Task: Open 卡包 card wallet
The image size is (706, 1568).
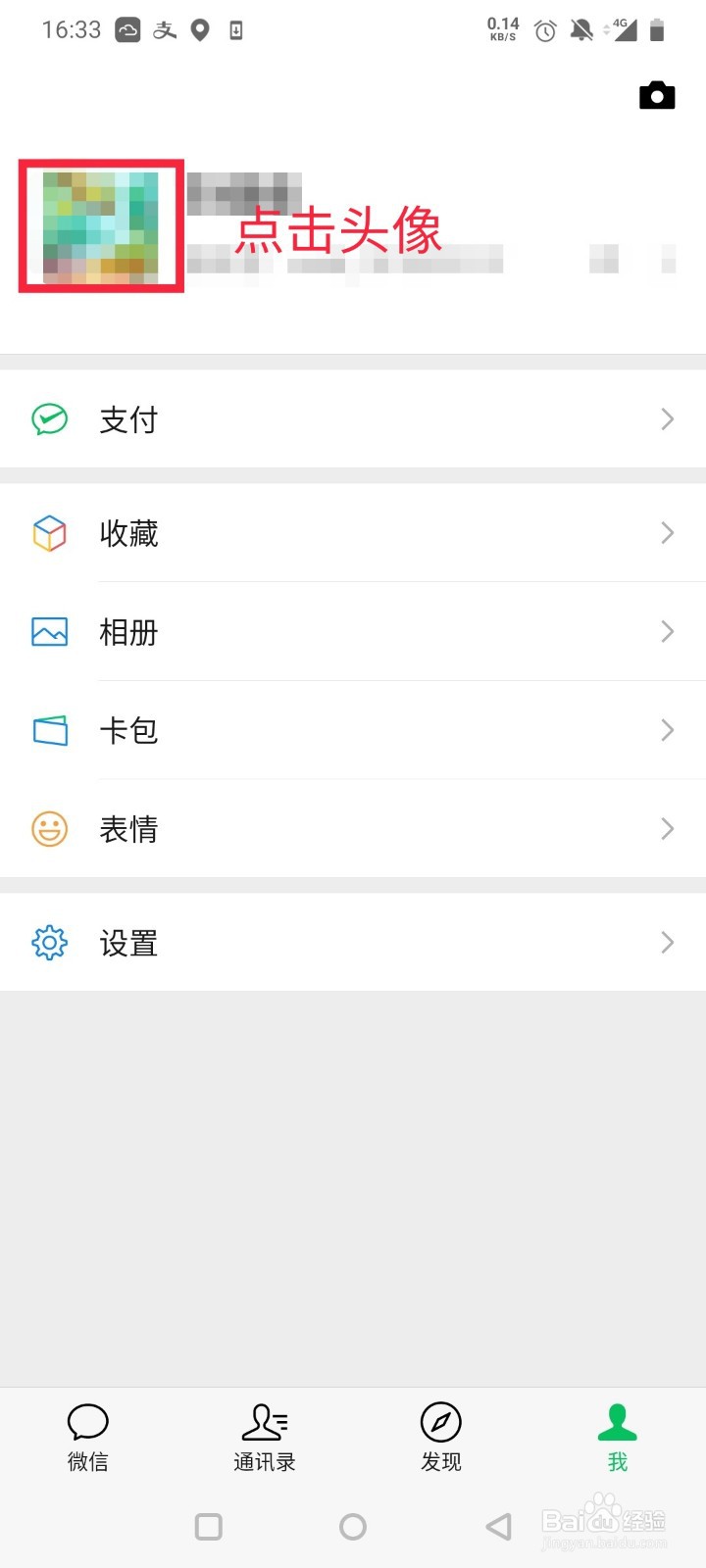Action: pos(353,730)
